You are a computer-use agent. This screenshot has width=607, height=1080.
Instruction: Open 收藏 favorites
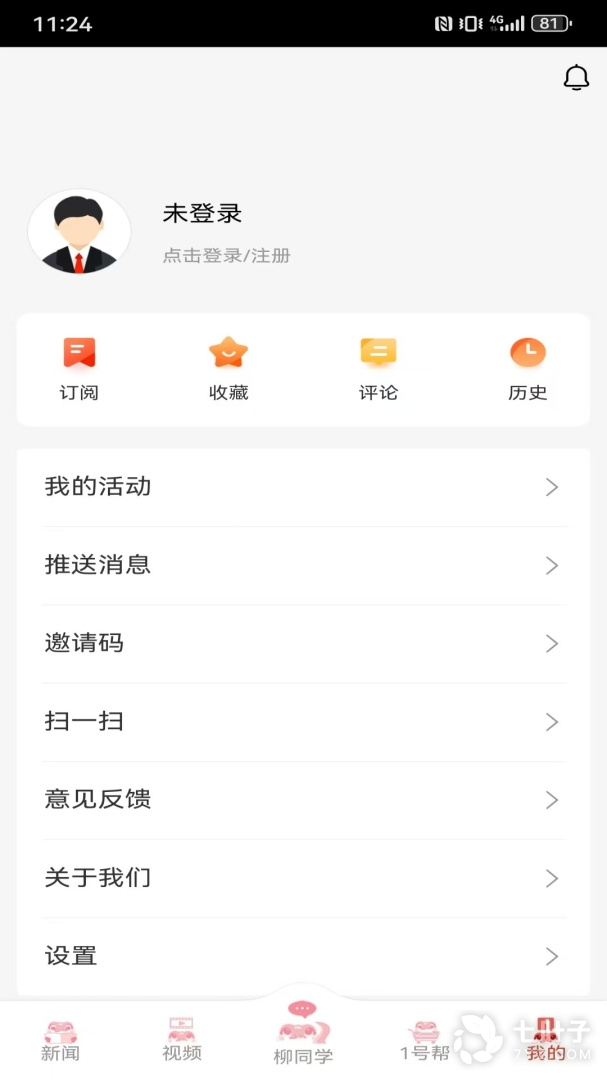click(x=228, y=369)
